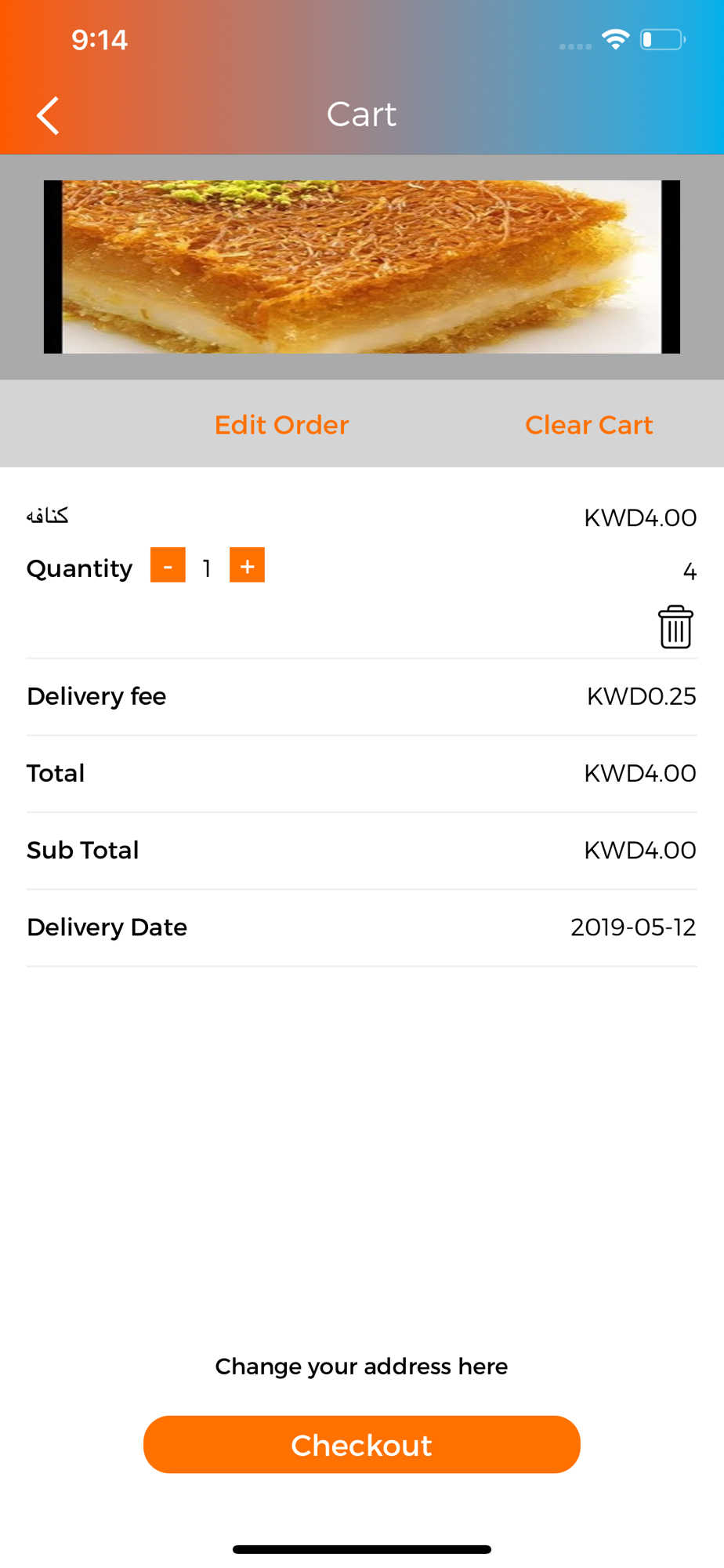
Task: Increase quantity with the plus button
Action: point(247,565)
